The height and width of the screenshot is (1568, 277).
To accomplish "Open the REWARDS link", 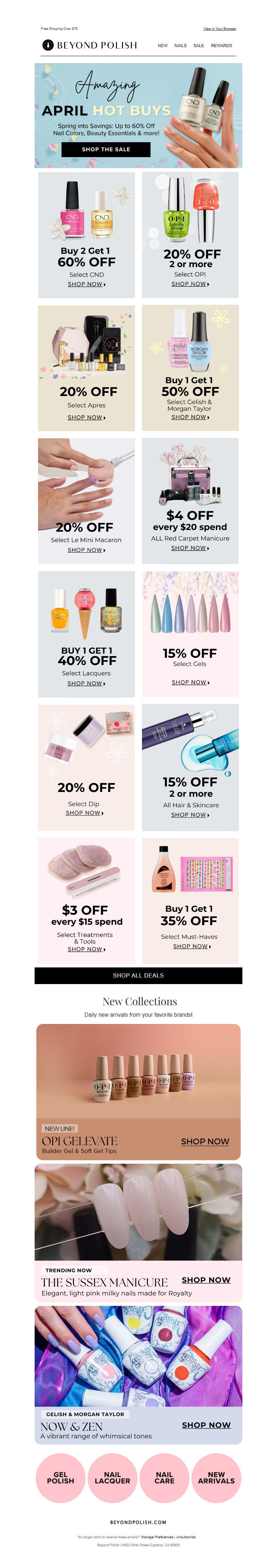I will click(x=221, y=46).
